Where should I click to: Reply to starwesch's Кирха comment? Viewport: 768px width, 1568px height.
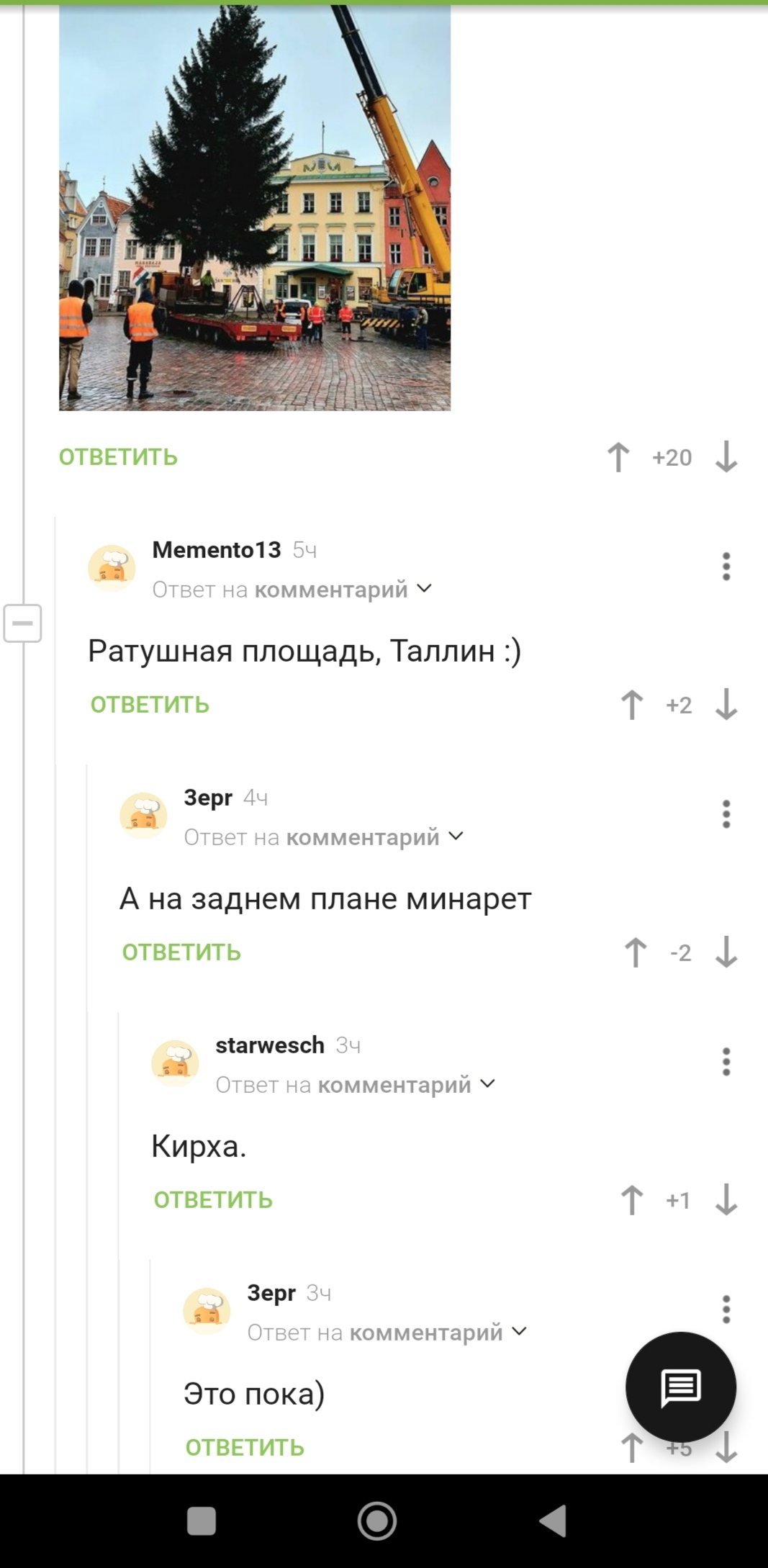[213, 1200]
